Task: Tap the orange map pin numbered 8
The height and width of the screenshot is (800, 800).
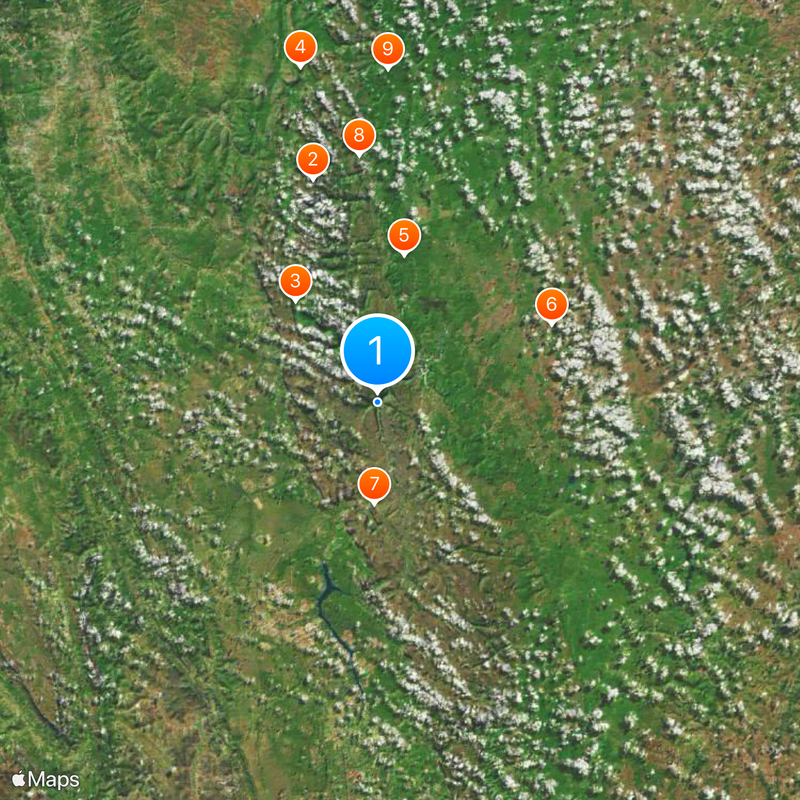Action: click(x=359, y=134)
